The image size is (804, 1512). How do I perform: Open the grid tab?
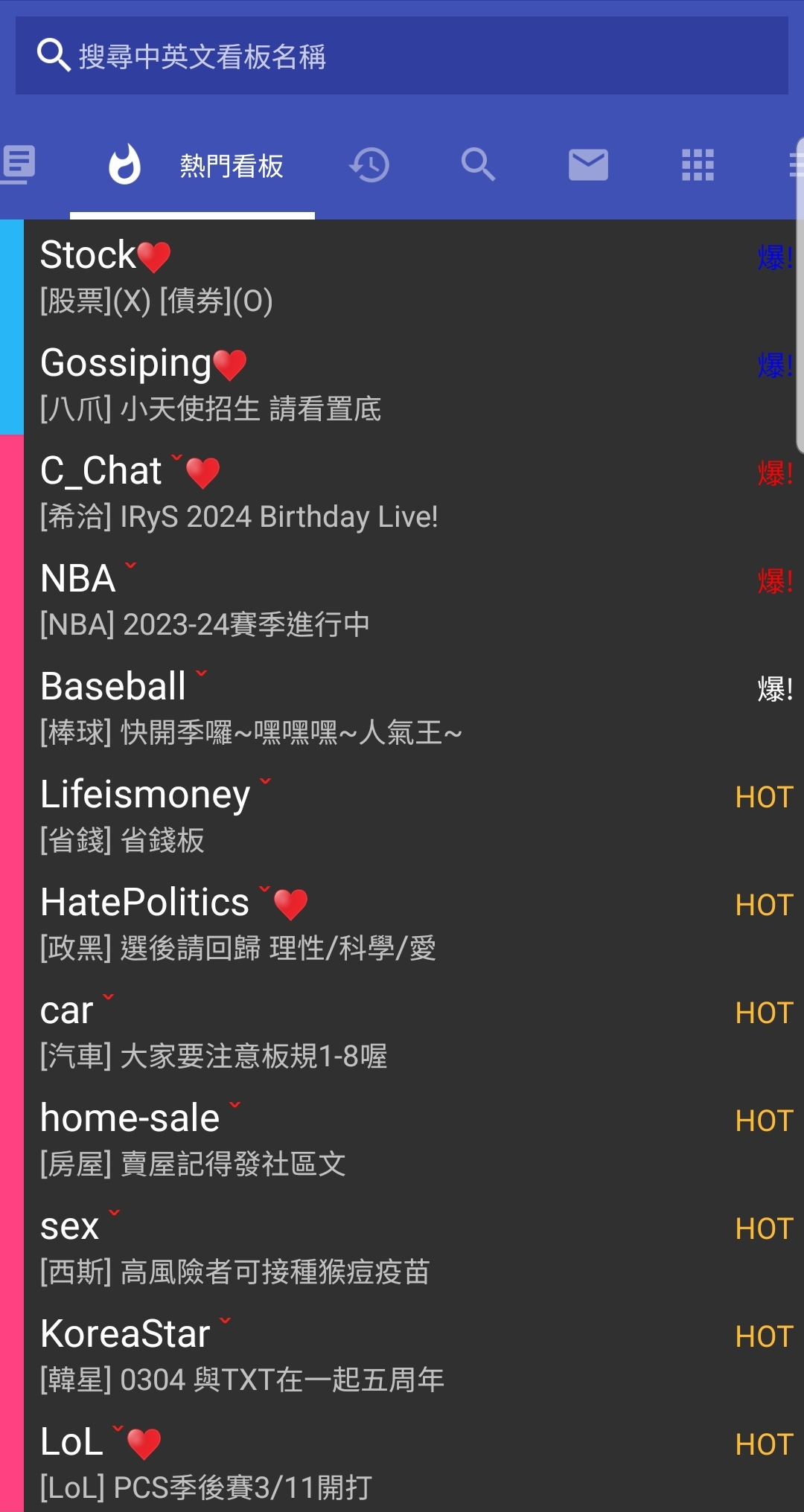698,165
